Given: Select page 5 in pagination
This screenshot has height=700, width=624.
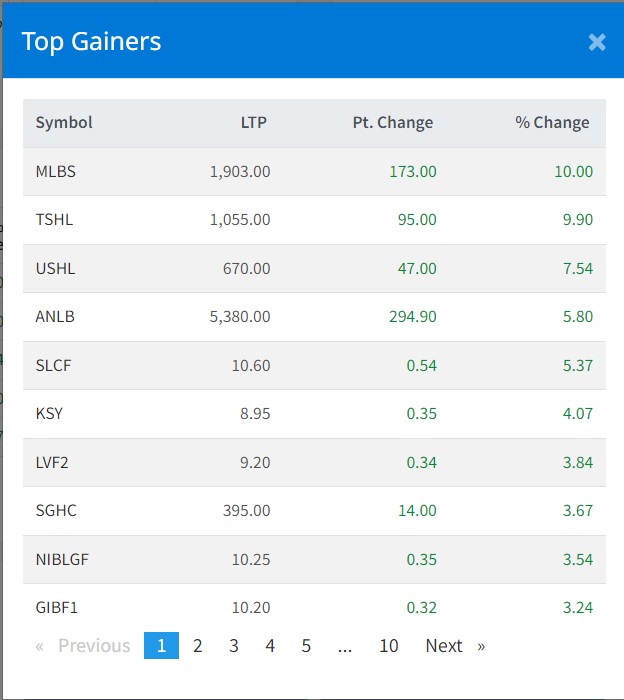Looking at the screenshot, I should click(x=306, y=646).
